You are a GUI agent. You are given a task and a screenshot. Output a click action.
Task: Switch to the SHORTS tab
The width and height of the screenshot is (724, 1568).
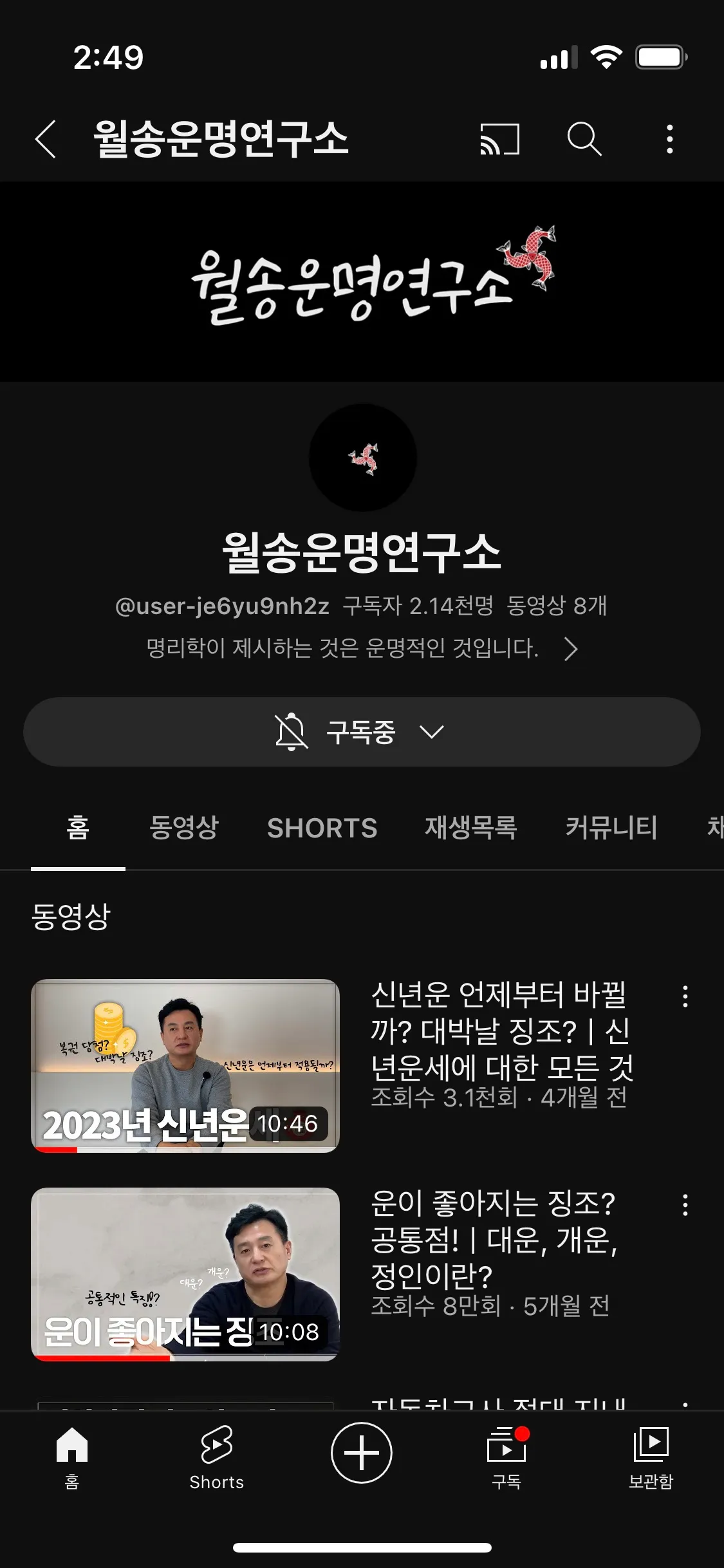pyautogui.click(x=322, y=829)
